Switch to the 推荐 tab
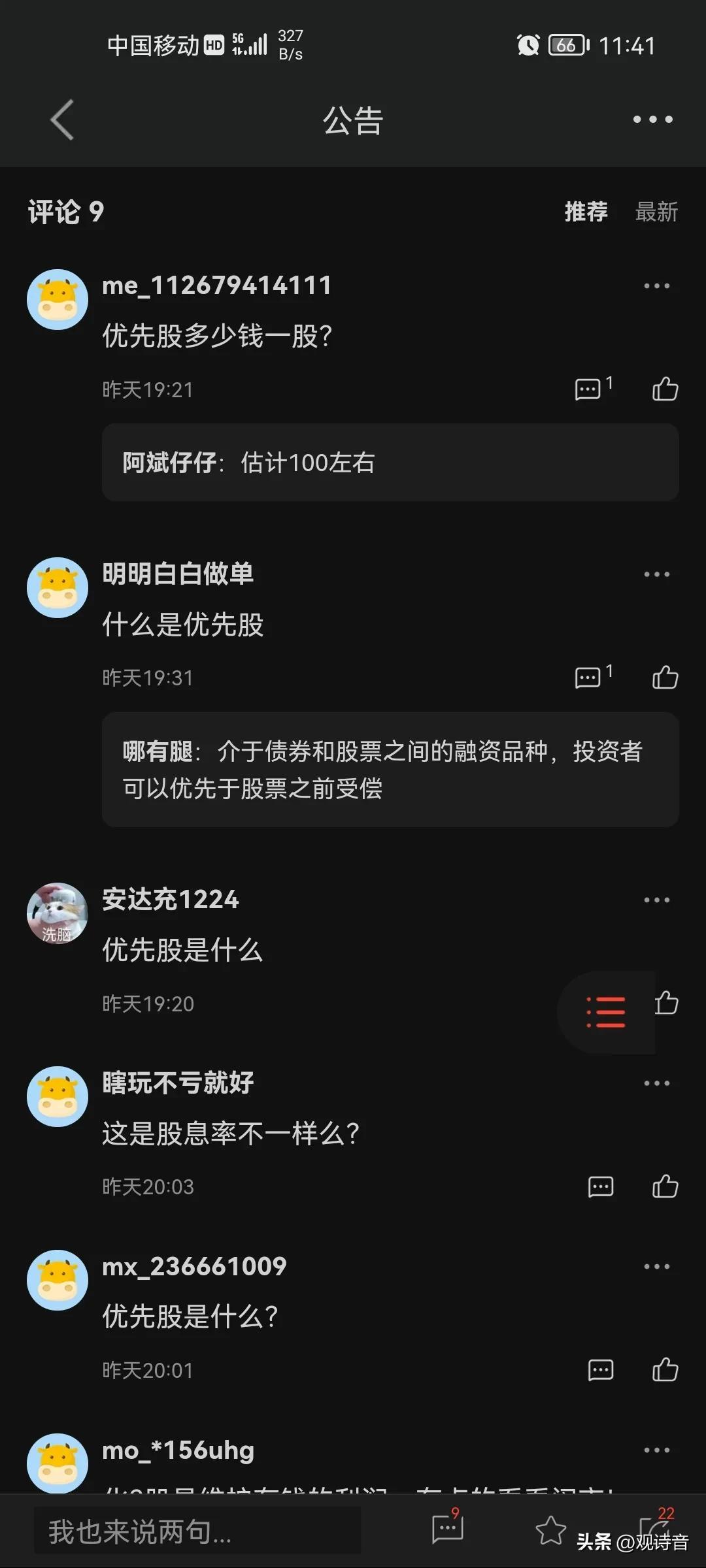The height and width of the screenshot is (1568, 706). coord(586,211)
